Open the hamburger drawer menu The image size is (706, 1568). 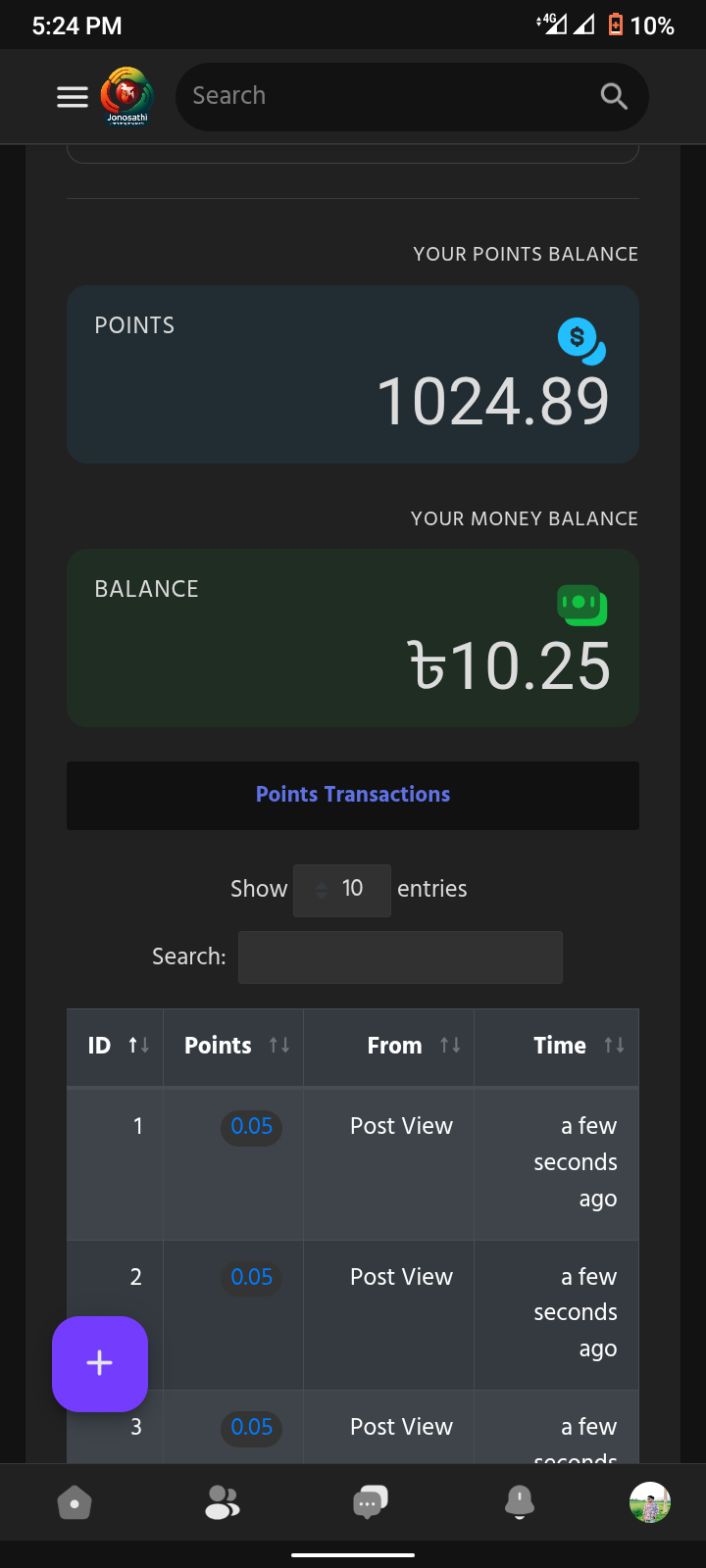[x=73, y=97]
